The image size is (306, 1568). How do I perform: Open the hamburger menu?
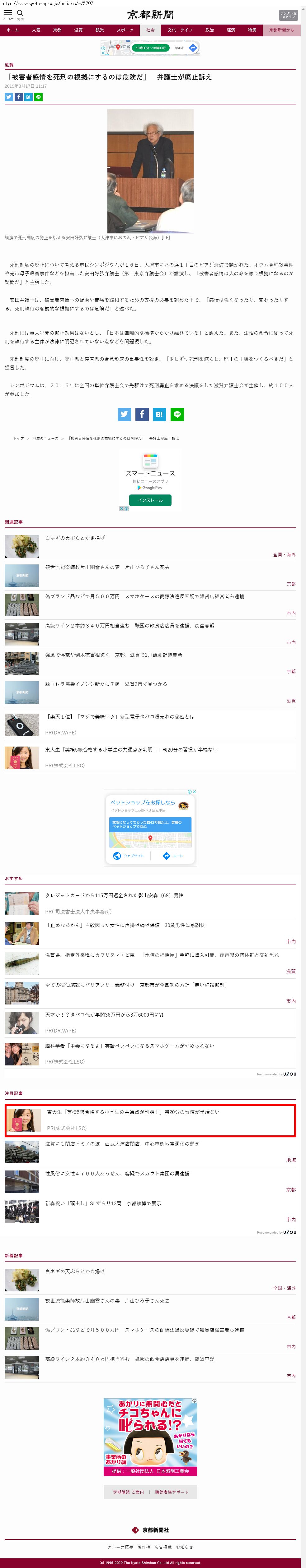[8, 13]
